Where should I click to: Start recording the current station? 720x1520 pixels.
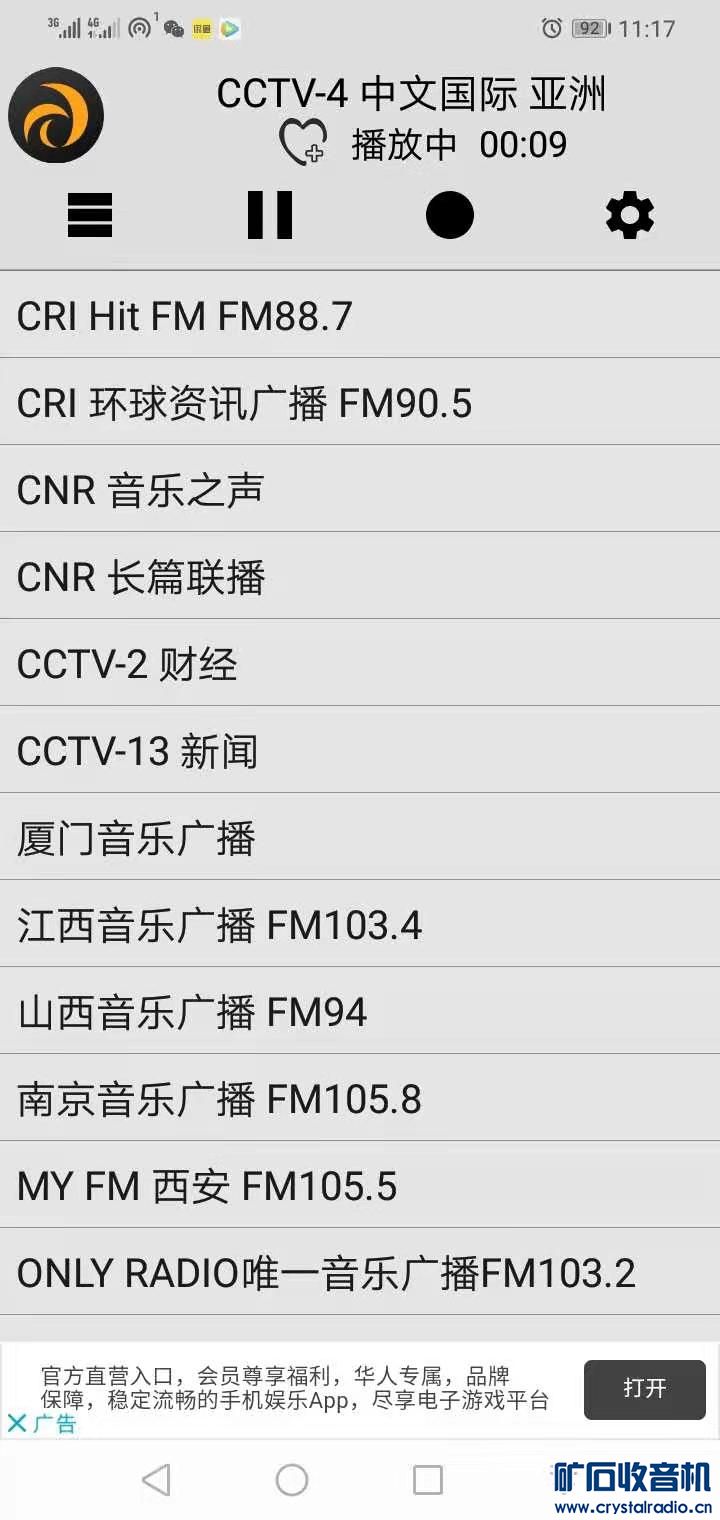450,215
